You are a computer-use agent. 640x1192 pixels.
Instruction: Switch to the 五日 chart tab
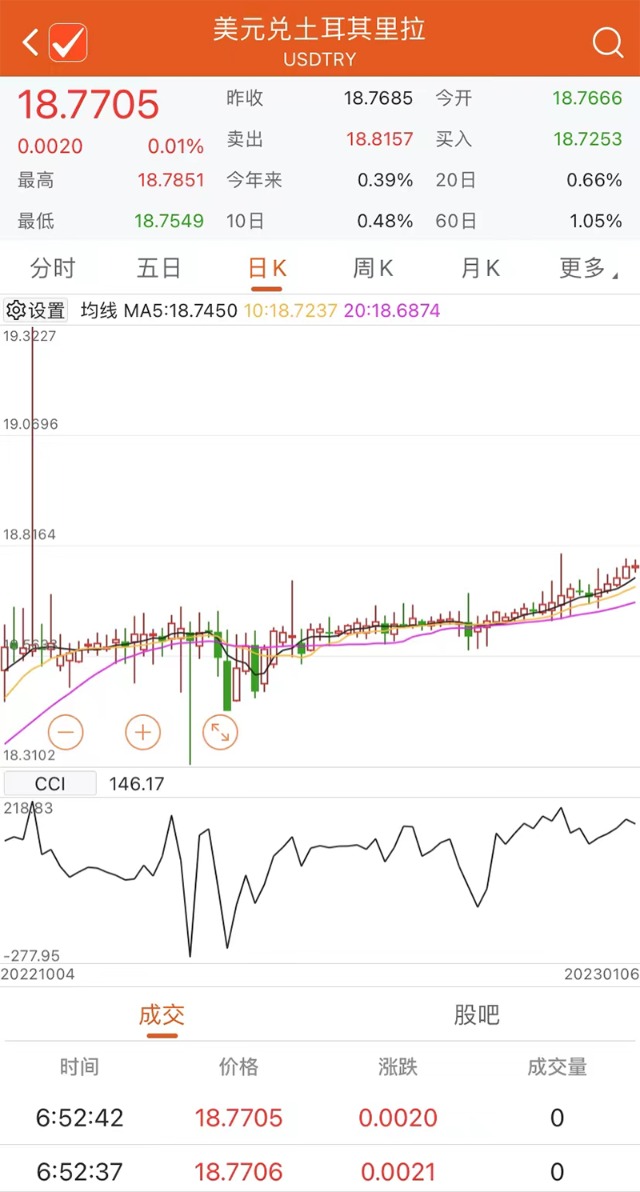(159, 268)
